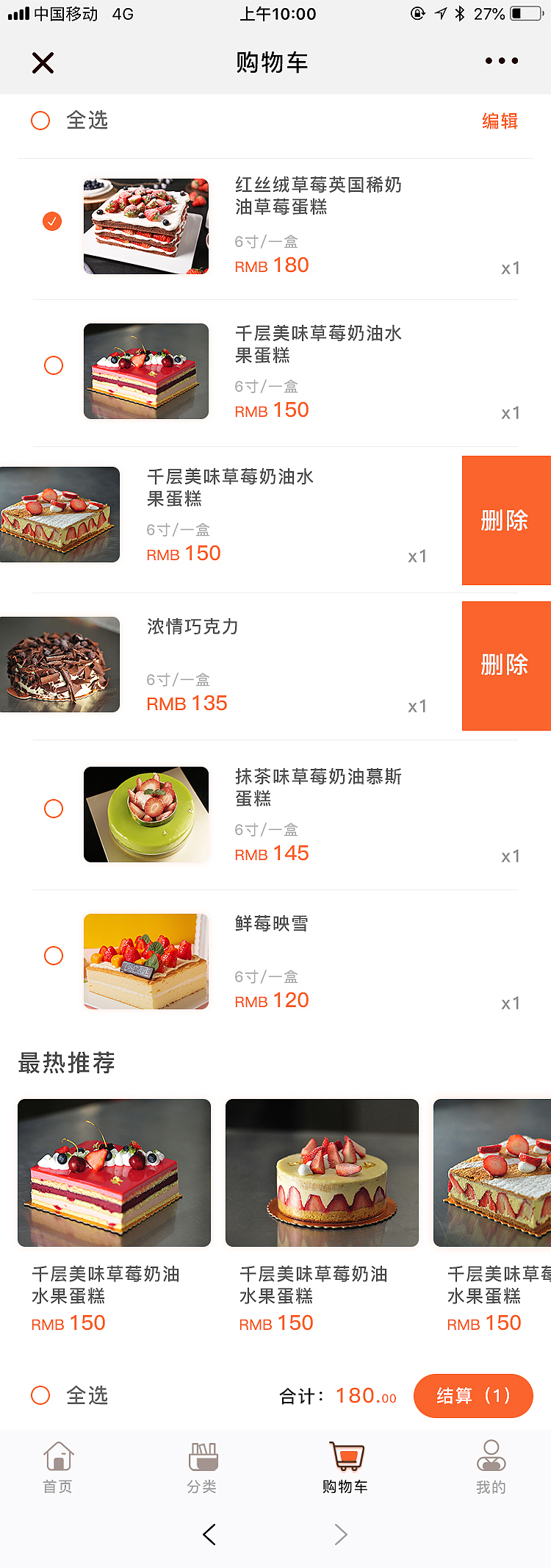Delete the 浓情巧克力 with its 删除 button

click(x=506, y=665)
